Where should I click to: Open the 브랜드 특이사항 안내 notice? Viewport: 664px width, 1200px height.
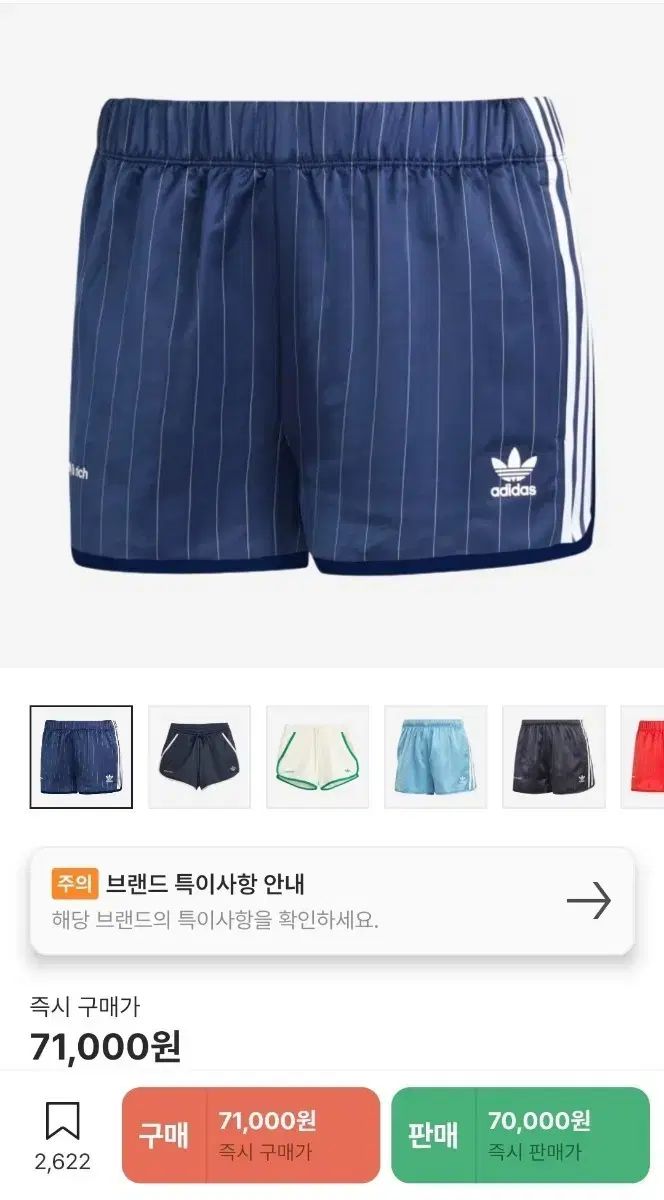pyautogui.click(x=332, y=901)
